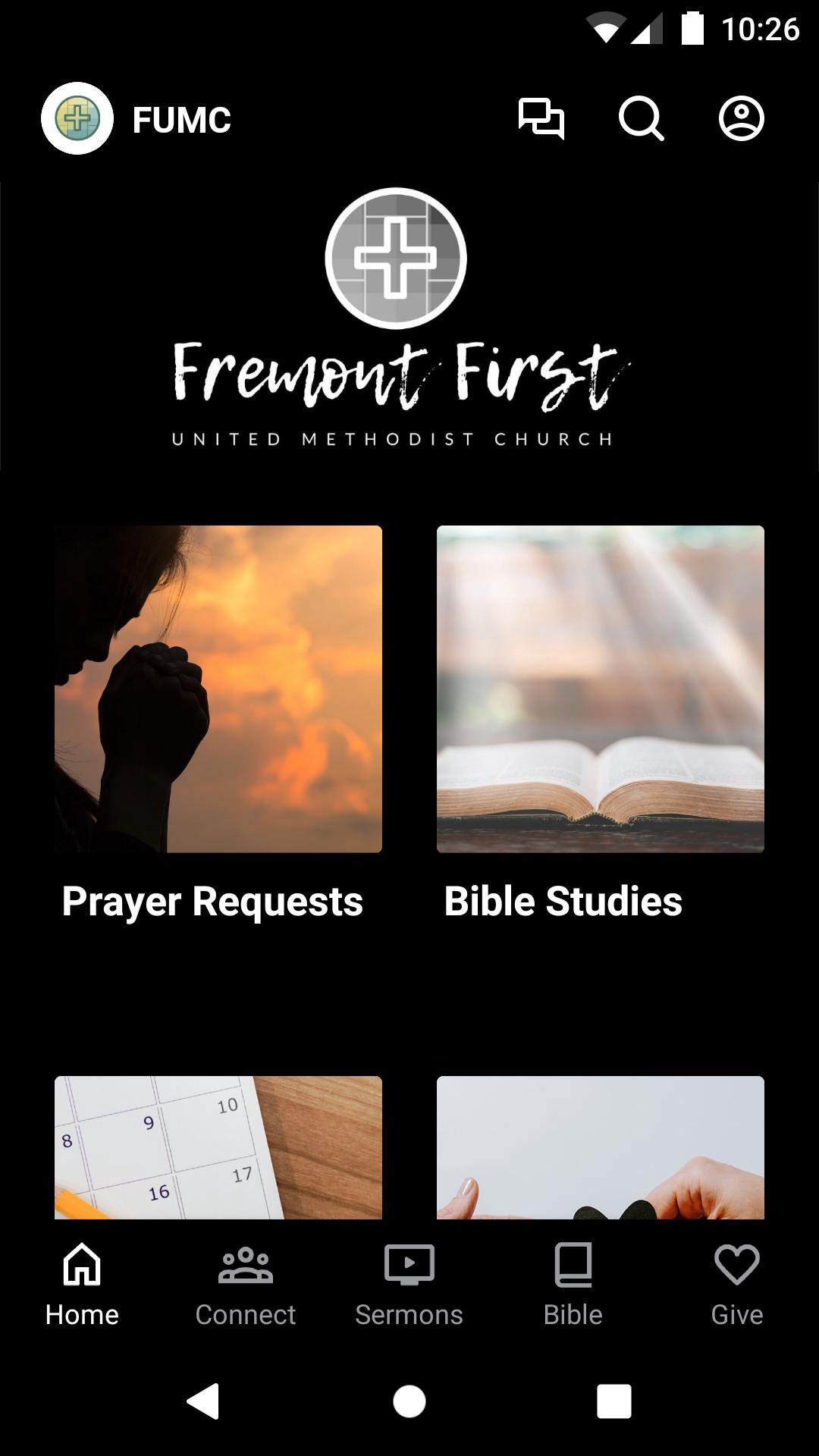Open the Bible Studies tile
819x1456 pixels.
click(x=601, y=689)
